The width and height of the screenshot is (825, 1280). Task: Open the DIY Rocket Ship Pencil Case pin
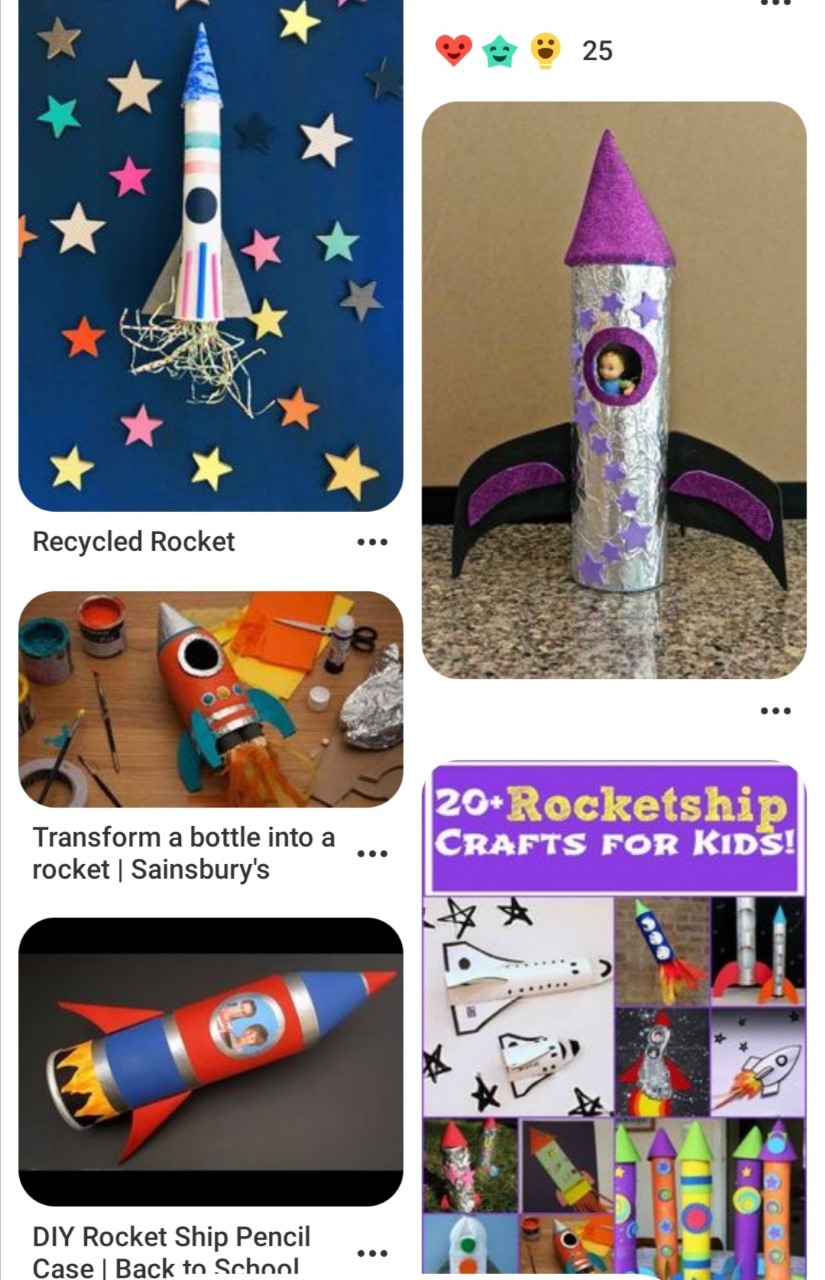[210, 1060]
